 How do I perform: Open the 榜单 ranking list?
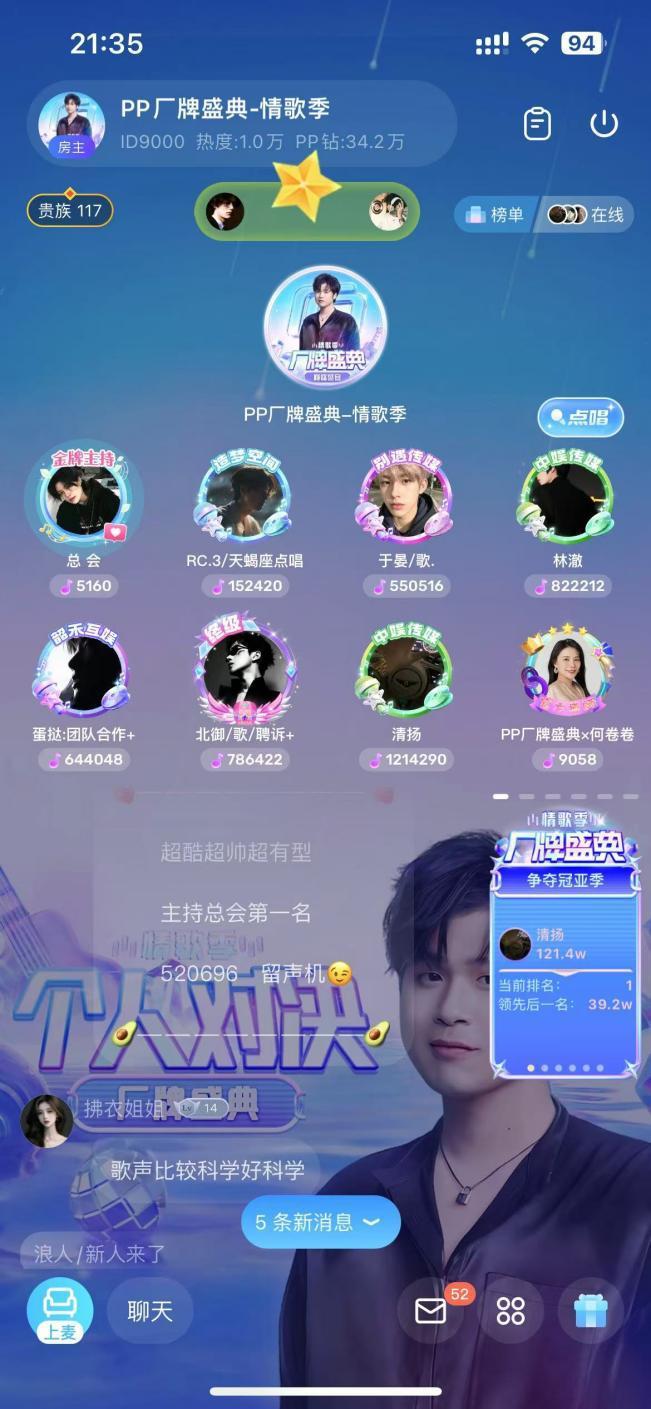click(496, 214)
